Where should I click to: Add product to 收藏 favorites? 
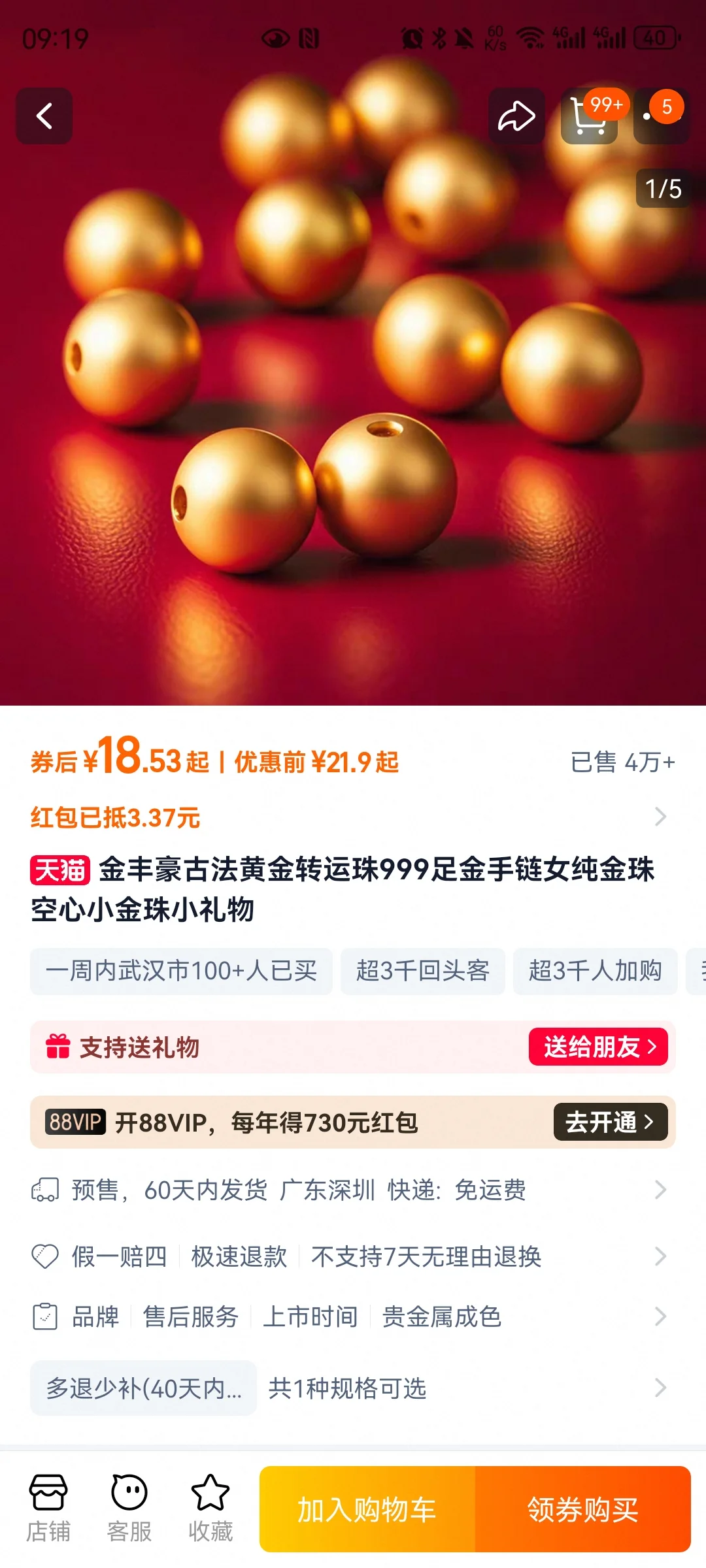tap(210, 1508)
